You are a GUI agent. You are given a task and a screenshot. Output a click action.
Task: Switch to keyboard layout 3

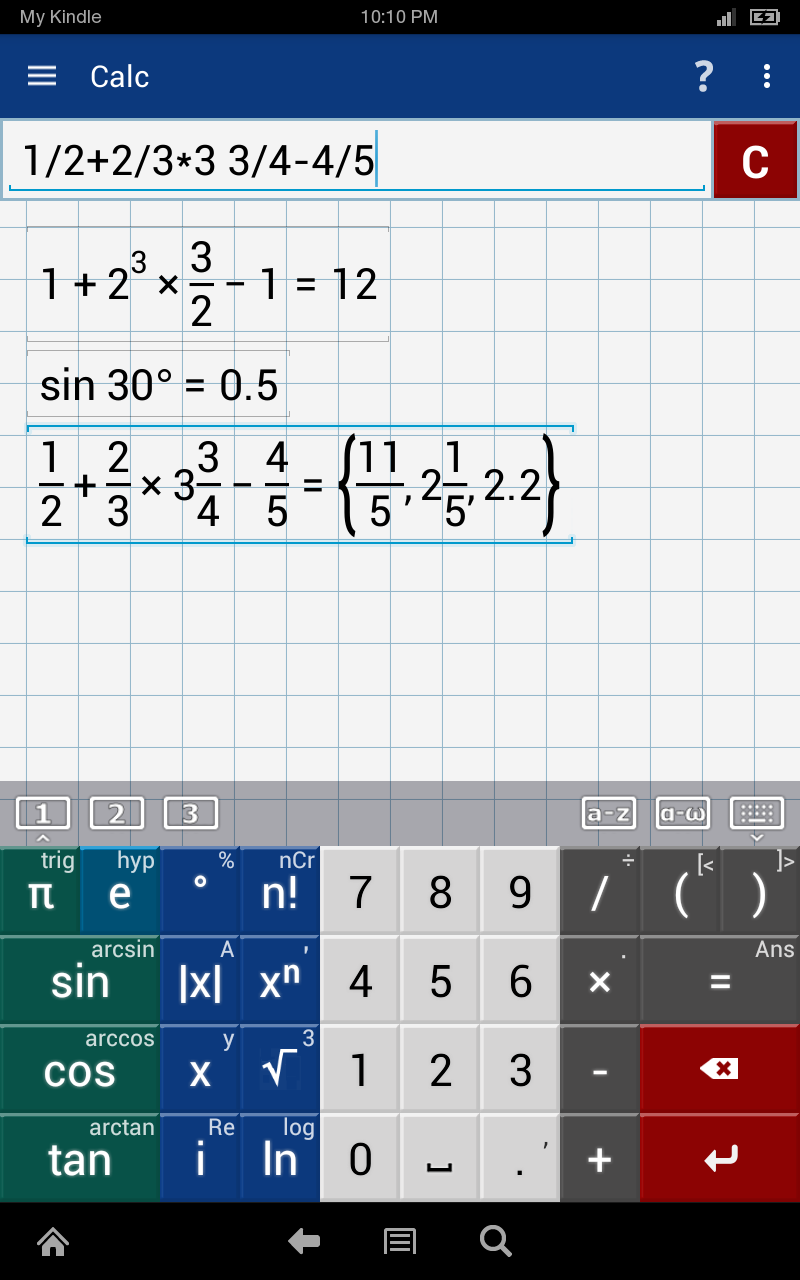click(190, 813)
